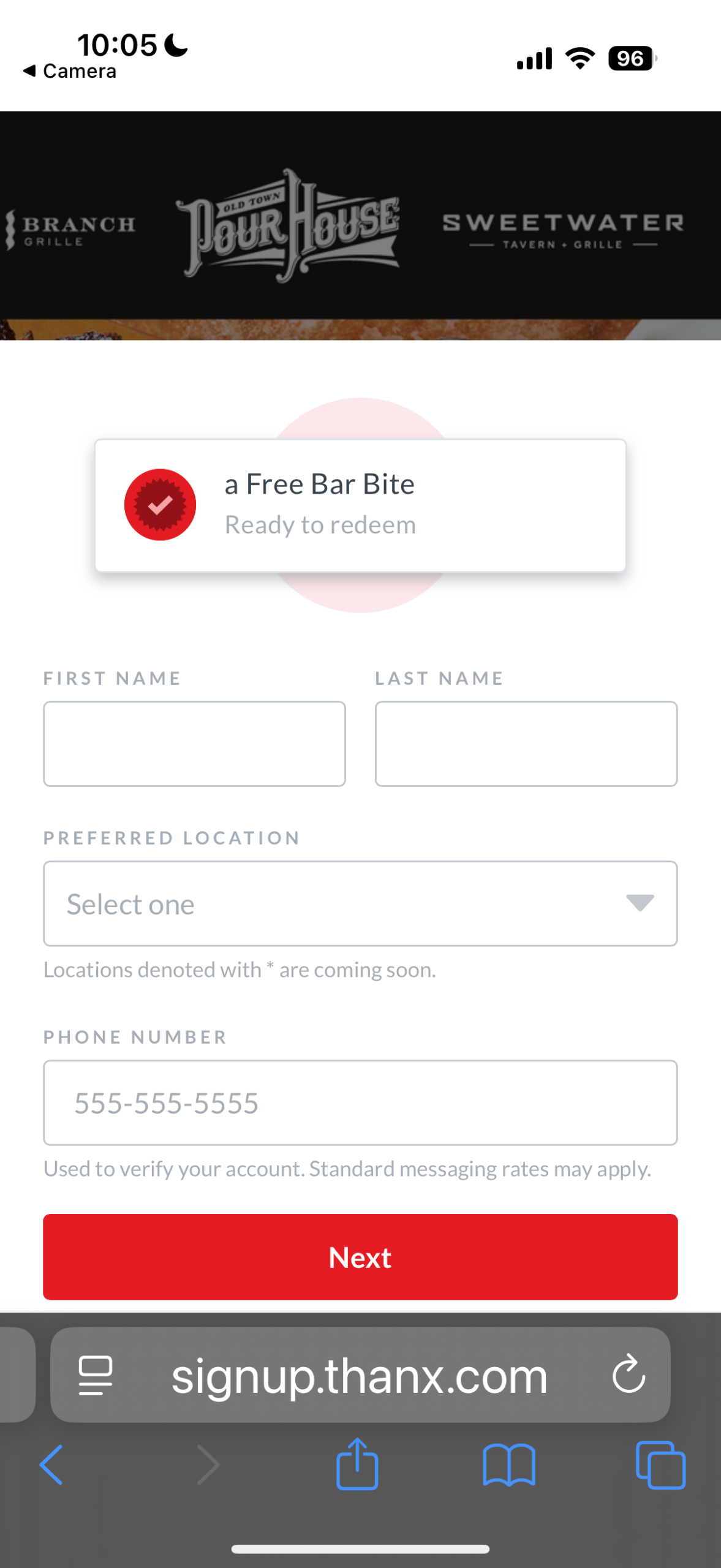
Task: Tap the Last Name field
Action: point(526,744)
